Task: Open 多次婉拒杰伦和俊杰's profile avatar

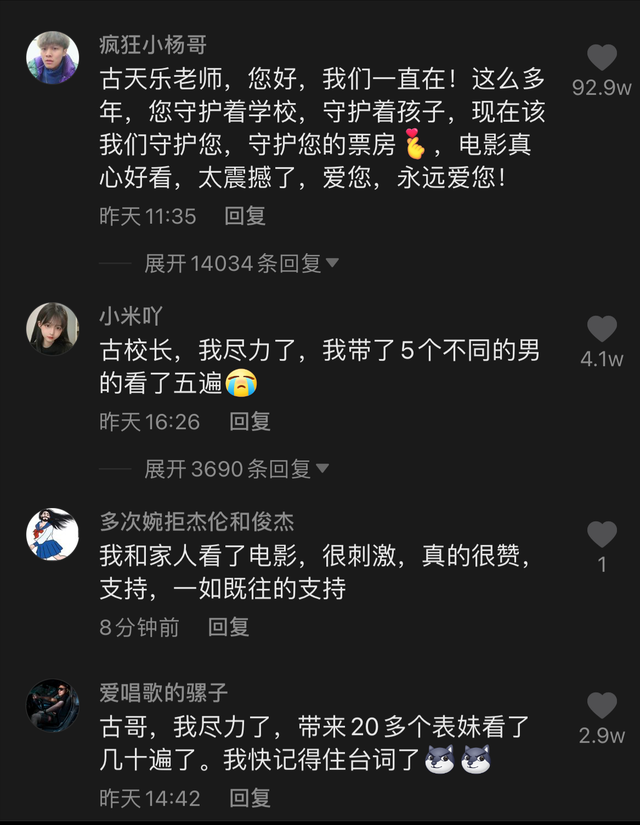Action: point(52,534)
